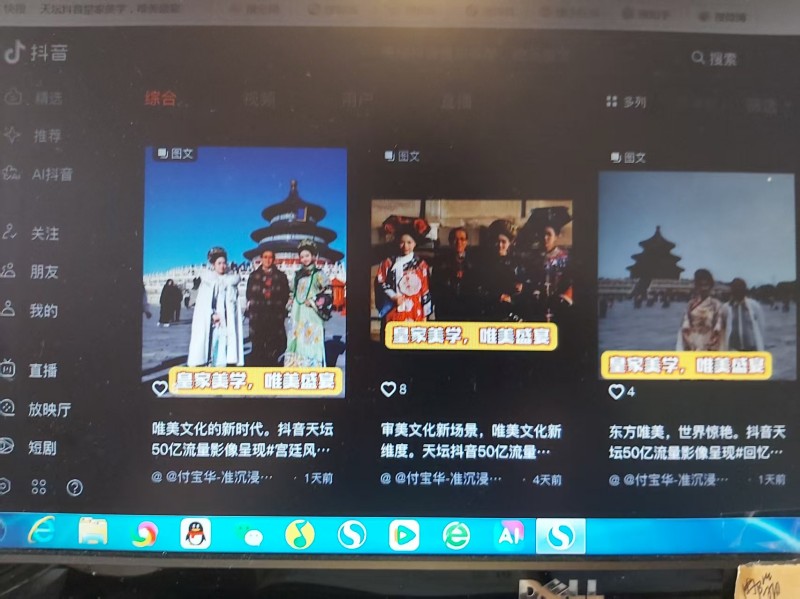The height and width of the screenshot is (599, 800).
Task: Go to 推荐 in the sidebar
Action: [x=47, y=135]
